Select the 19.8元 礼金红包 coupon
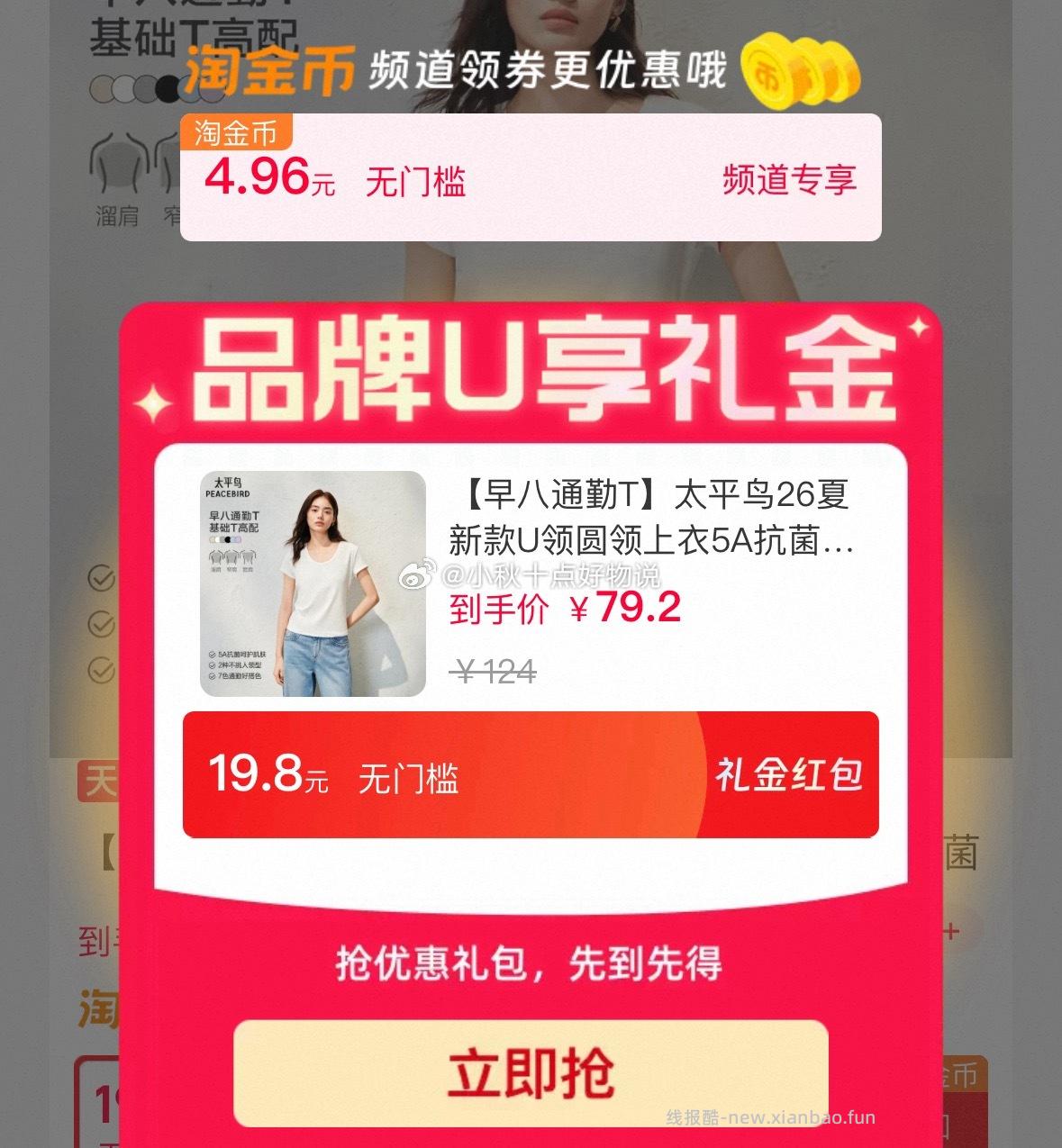 click(531, 775)
